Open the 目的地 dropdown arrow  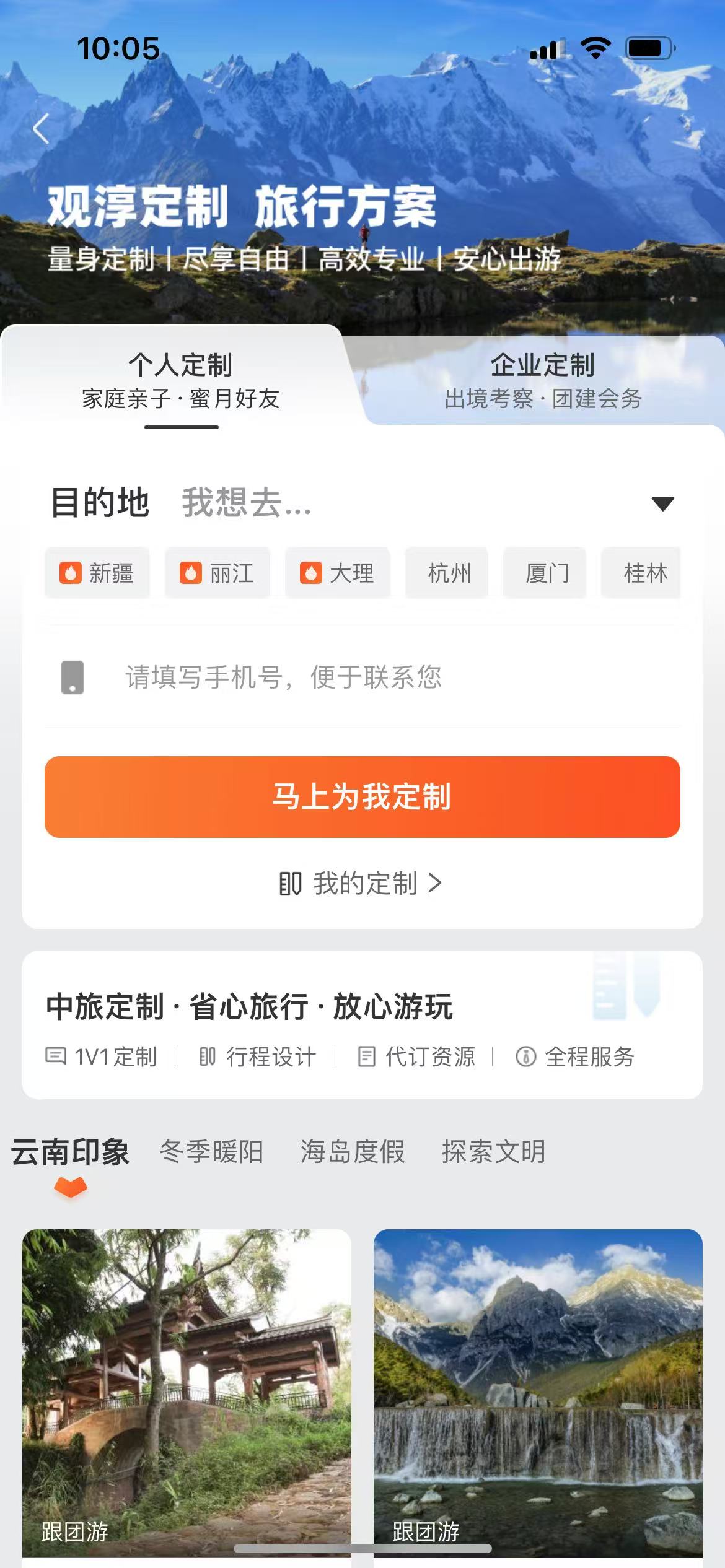coord(662,505)
